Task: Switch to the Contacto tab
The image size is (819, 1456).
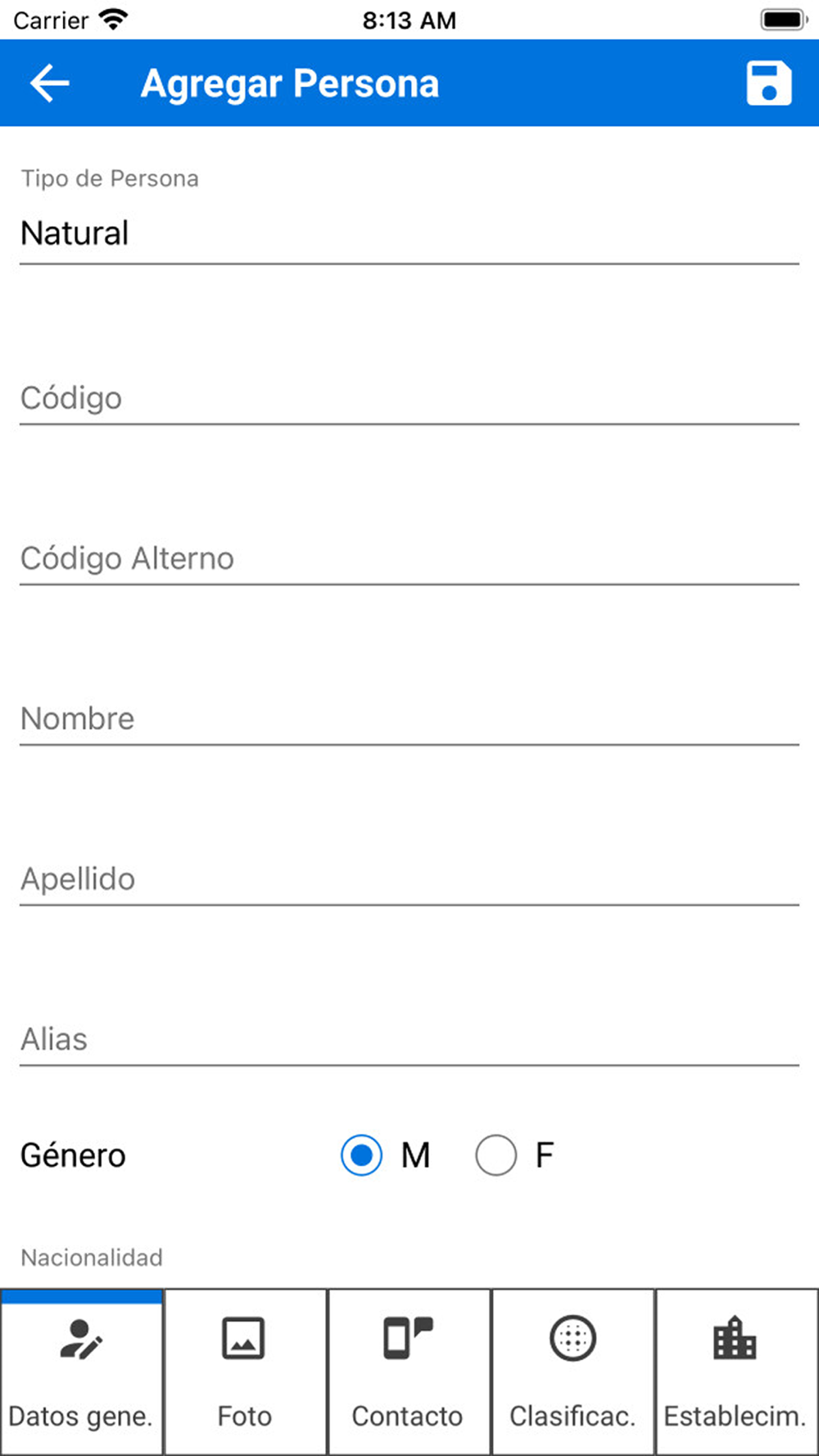Action: [408, 1372]
